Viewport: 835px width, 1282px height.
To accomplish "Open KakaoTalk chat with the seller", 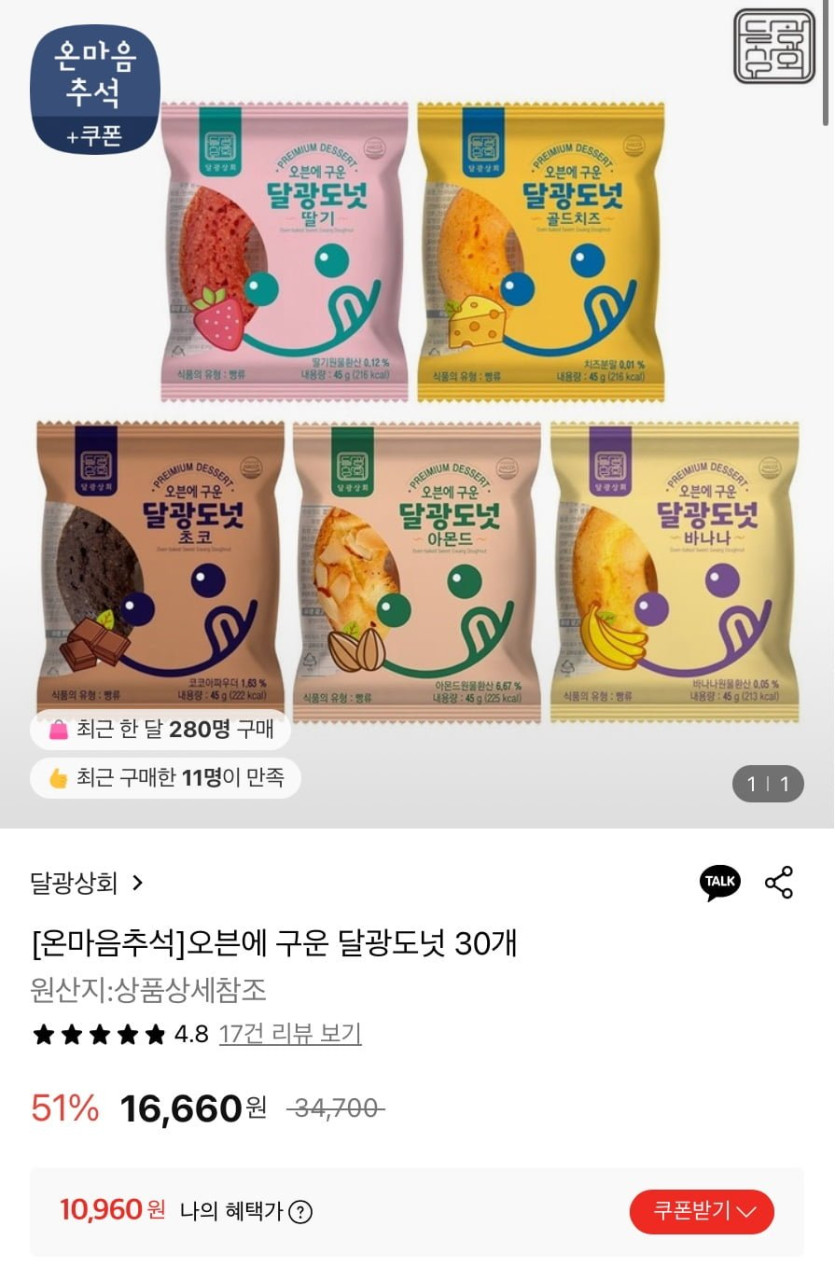I will [720, 882].
